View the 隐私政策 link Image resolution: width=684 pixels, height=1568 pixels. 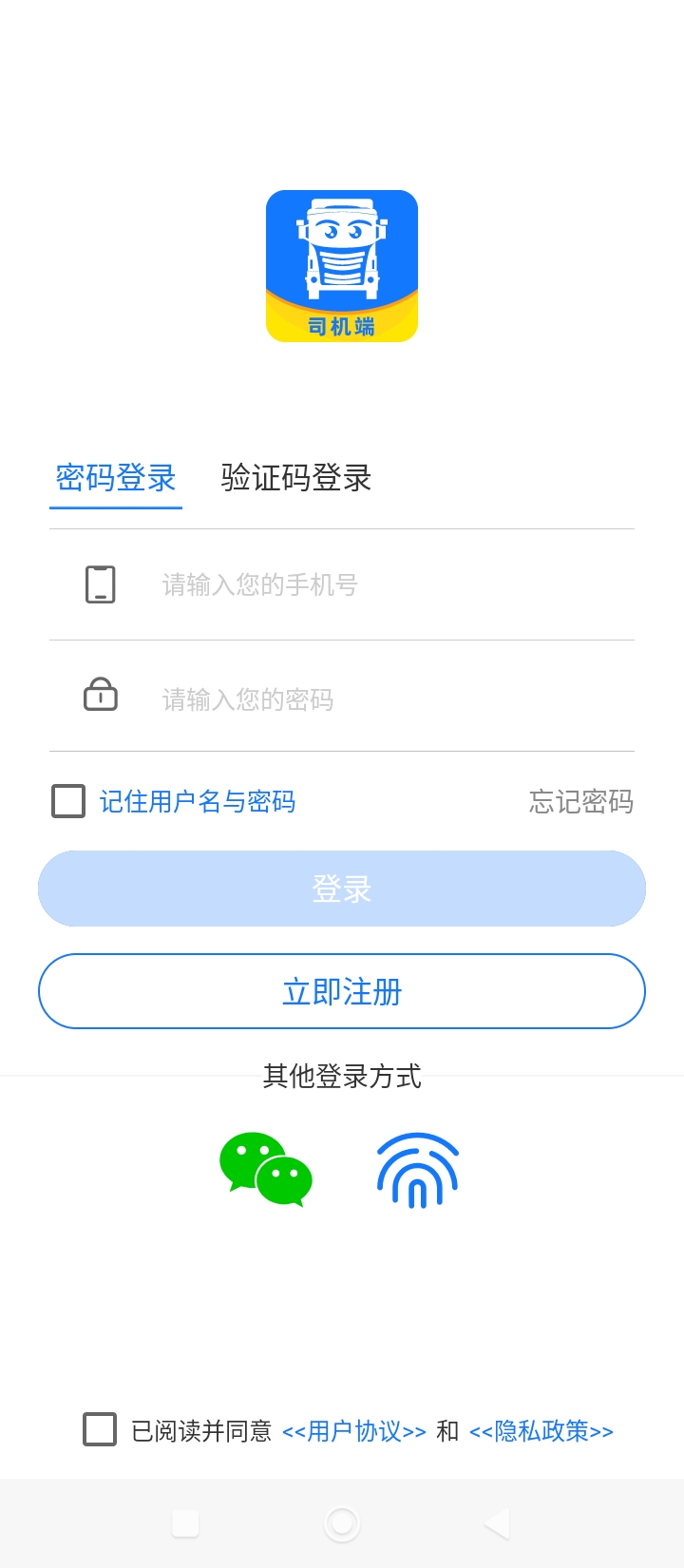point(541,1431)
